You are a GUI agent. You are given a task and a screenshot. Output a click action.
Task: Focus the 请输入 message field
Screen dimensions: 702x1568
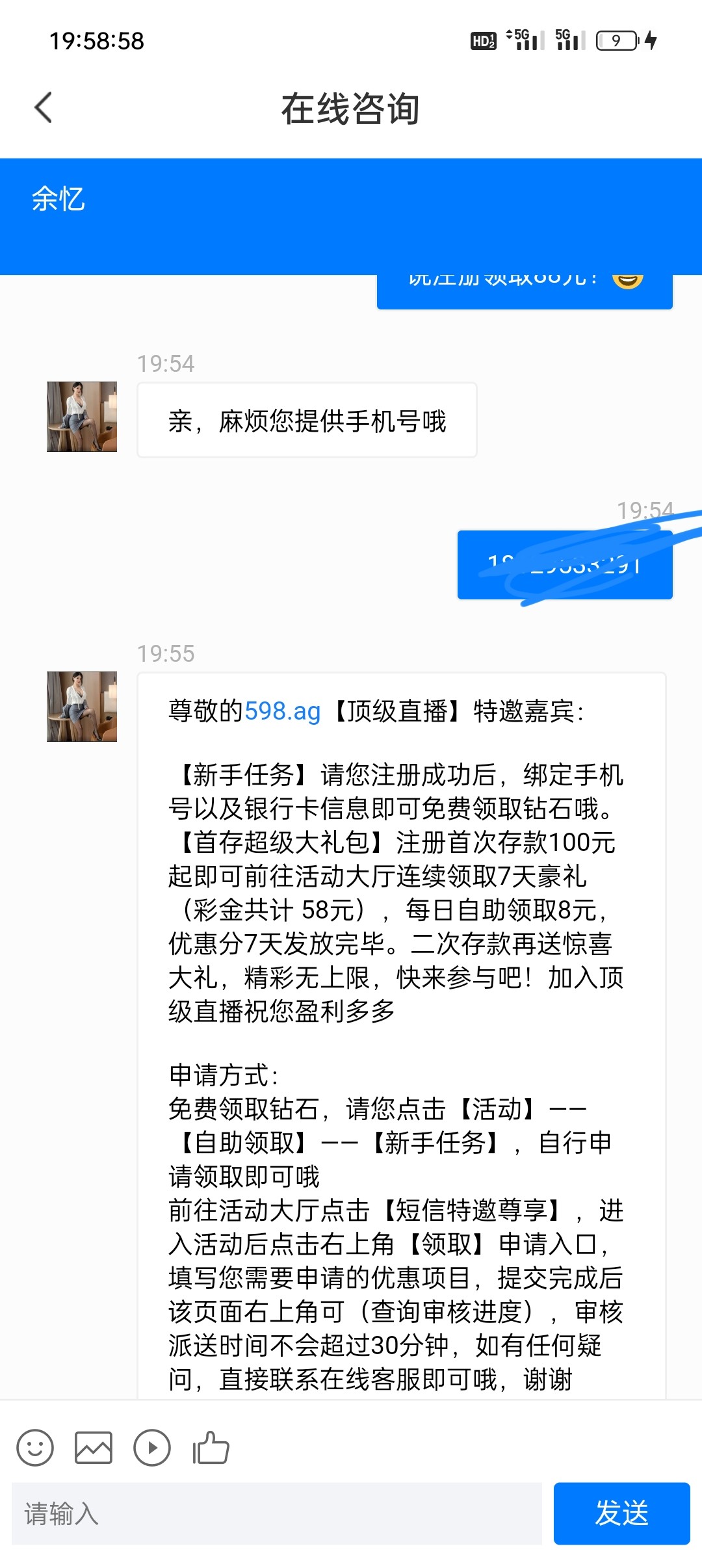276,1513
